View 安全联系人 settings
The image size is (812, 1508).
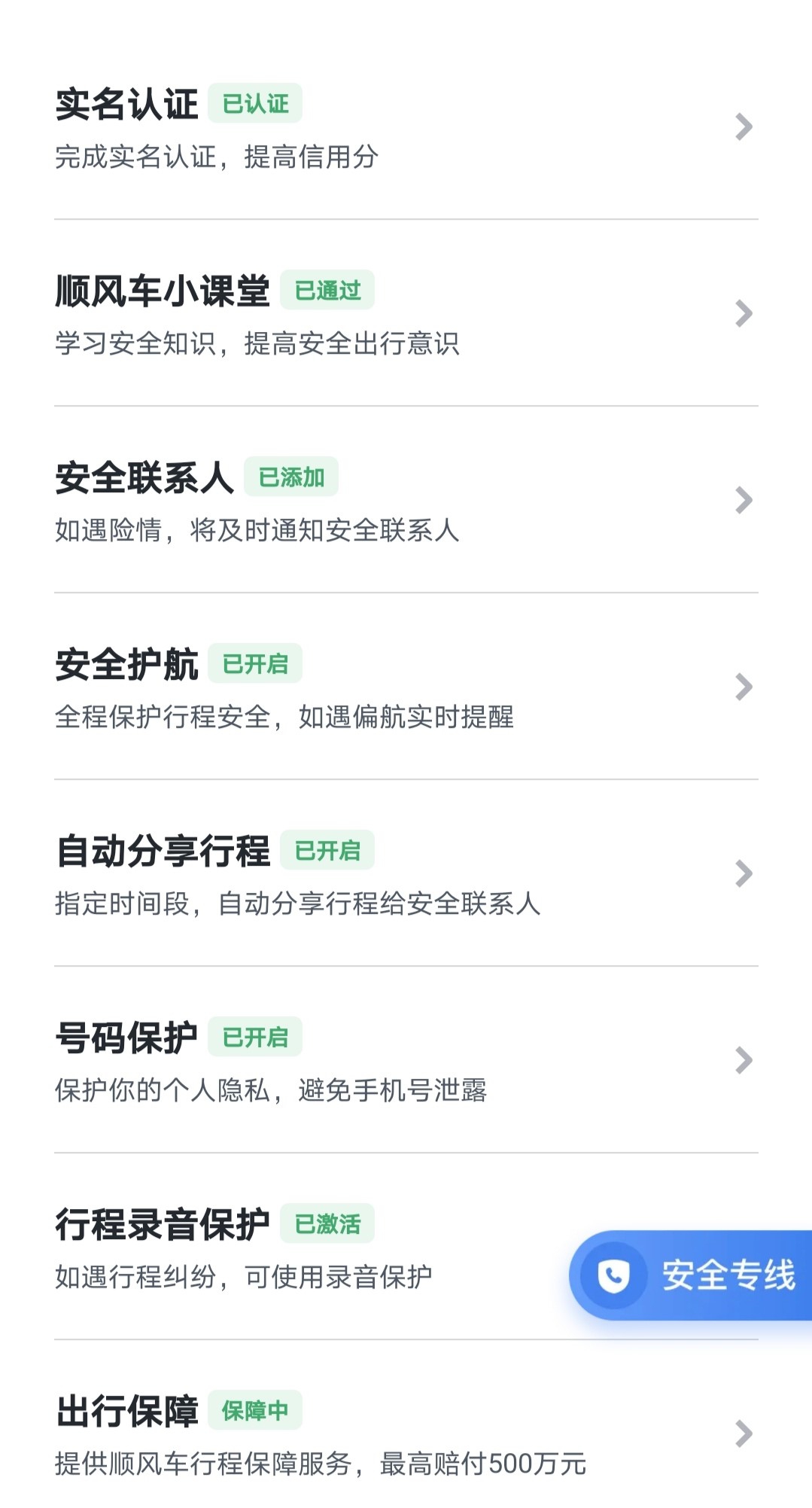[x=406, y=500]
